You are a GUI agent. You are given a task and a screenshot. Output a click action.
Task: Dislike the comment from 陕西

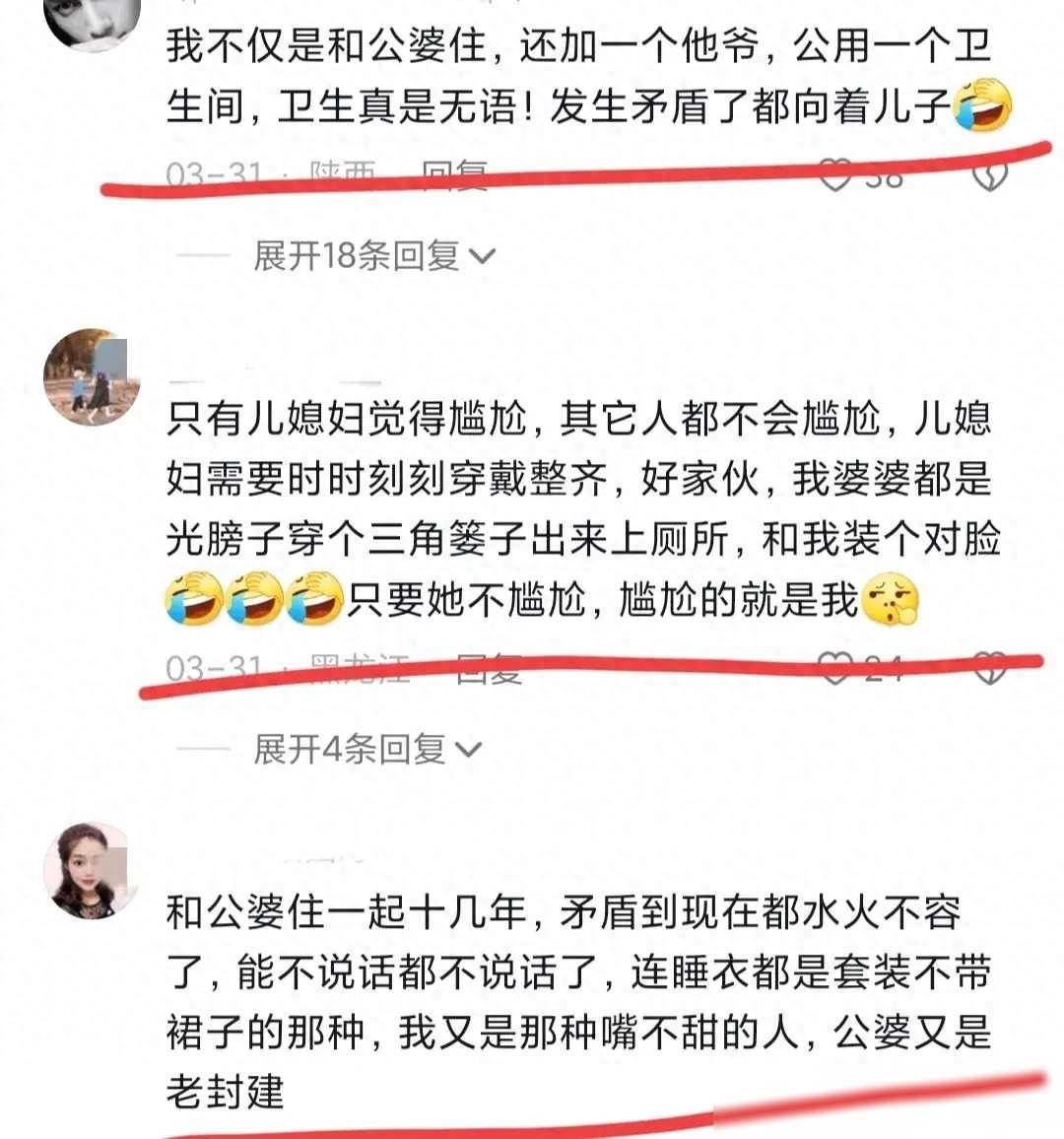pyautogui.click(x=989, y=177)
